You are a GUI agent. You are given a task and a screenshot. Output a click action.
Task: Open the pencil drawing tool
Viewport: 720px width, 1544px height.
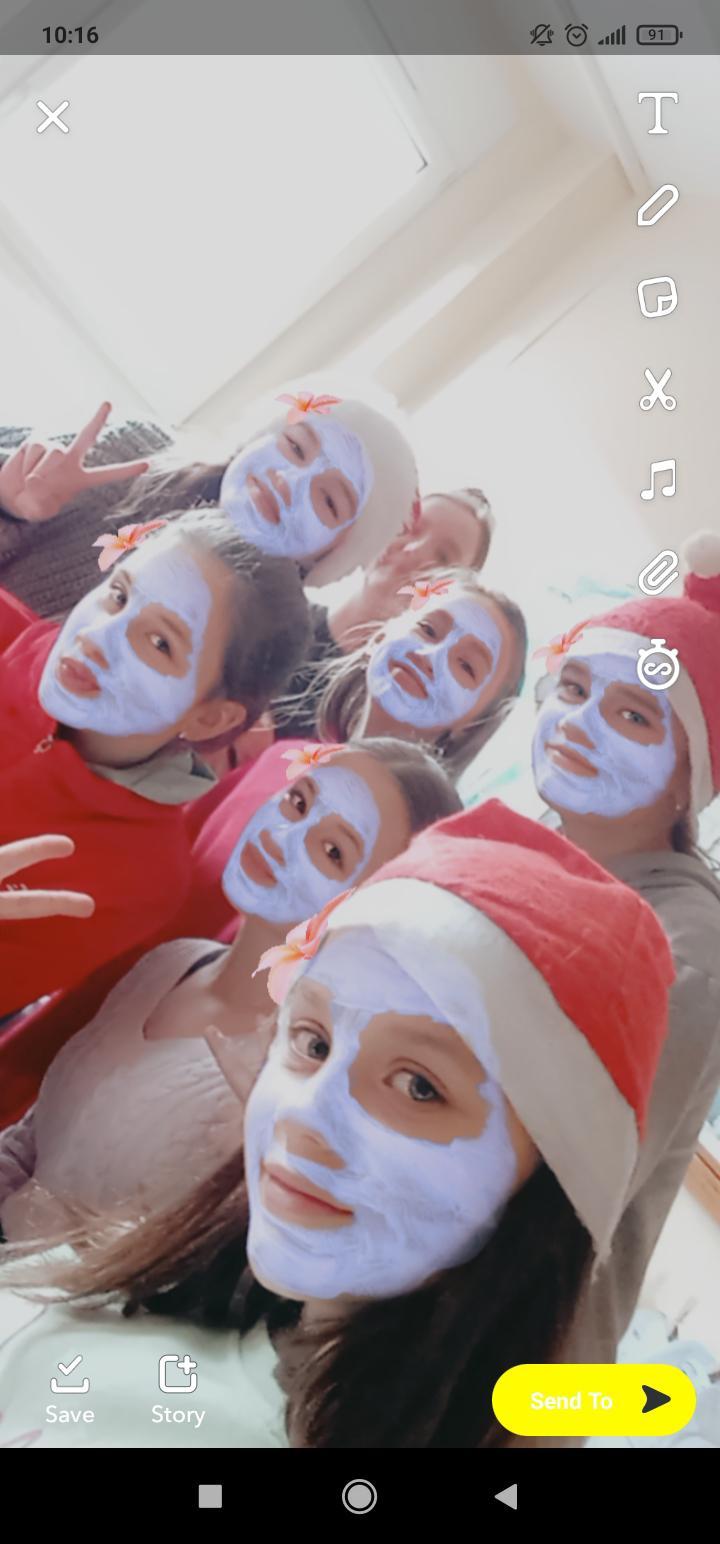coord(658,205)
